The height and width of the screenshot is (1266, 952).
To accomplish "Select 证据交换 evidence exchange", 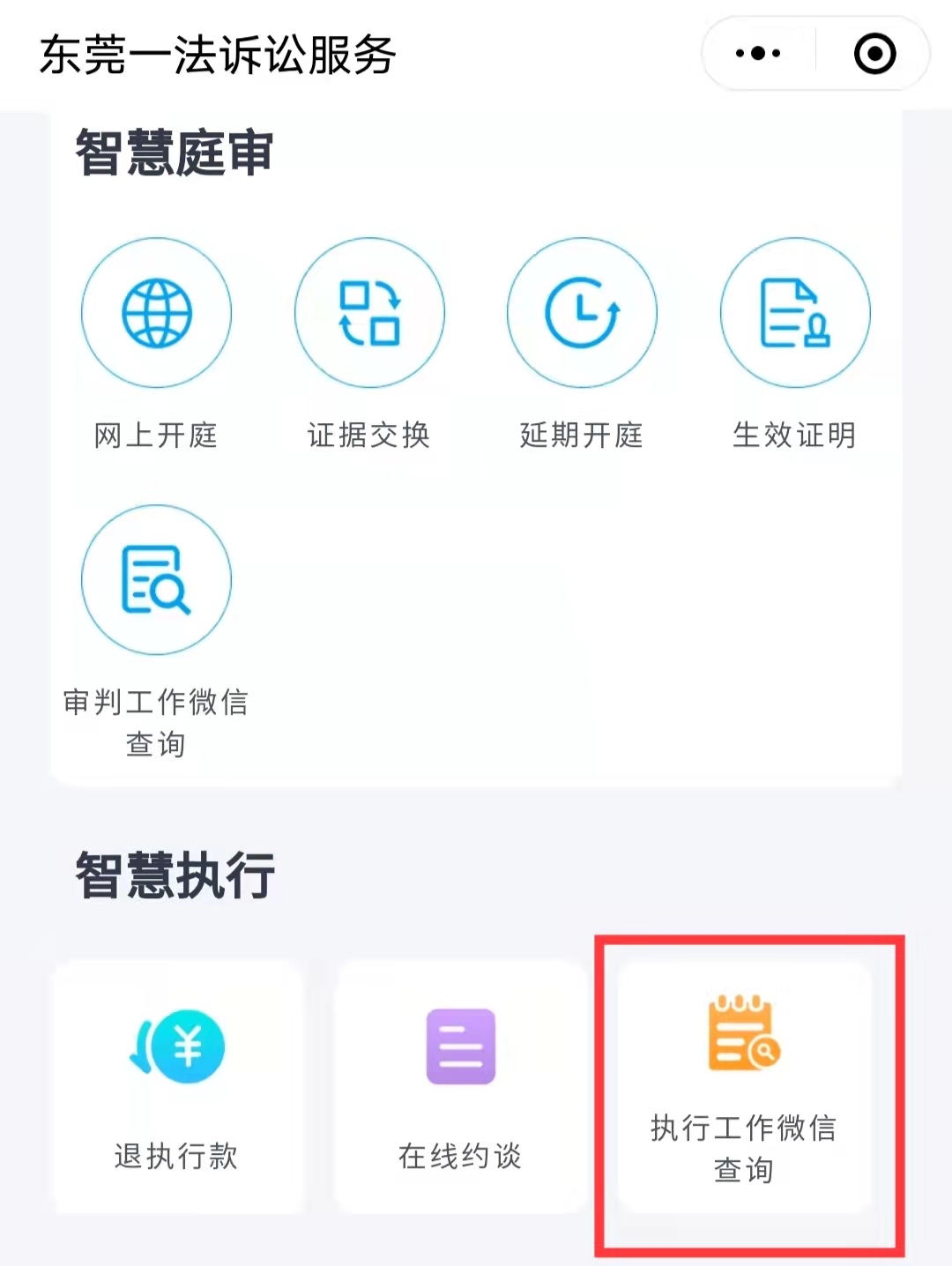I will (x=369, y=313).
